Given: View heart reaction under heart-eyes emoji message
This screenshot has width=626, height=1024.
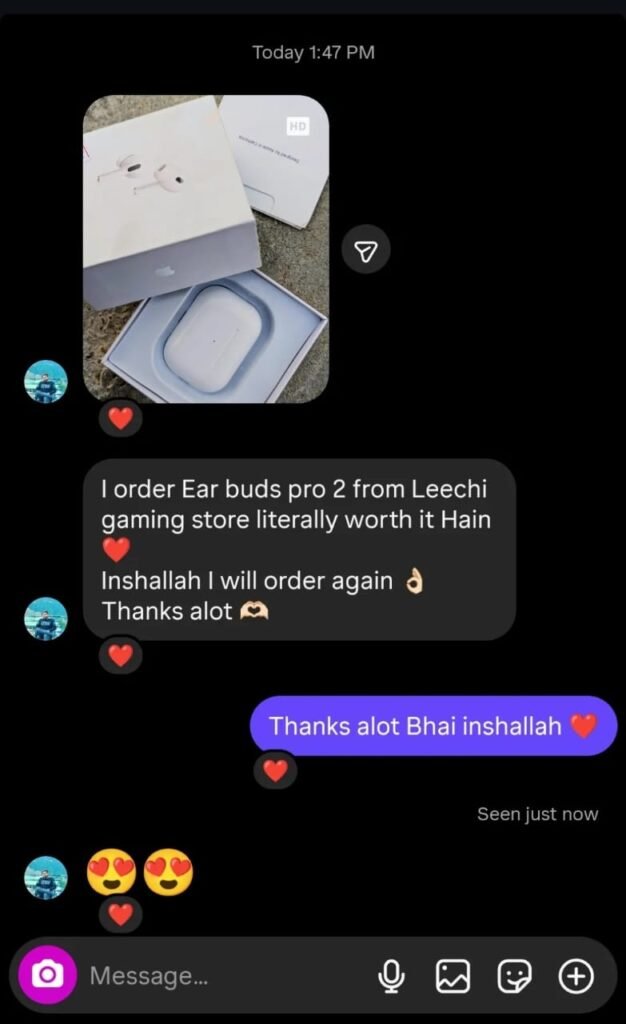Looking at the screenshot, I should click(x=121, y=914).
